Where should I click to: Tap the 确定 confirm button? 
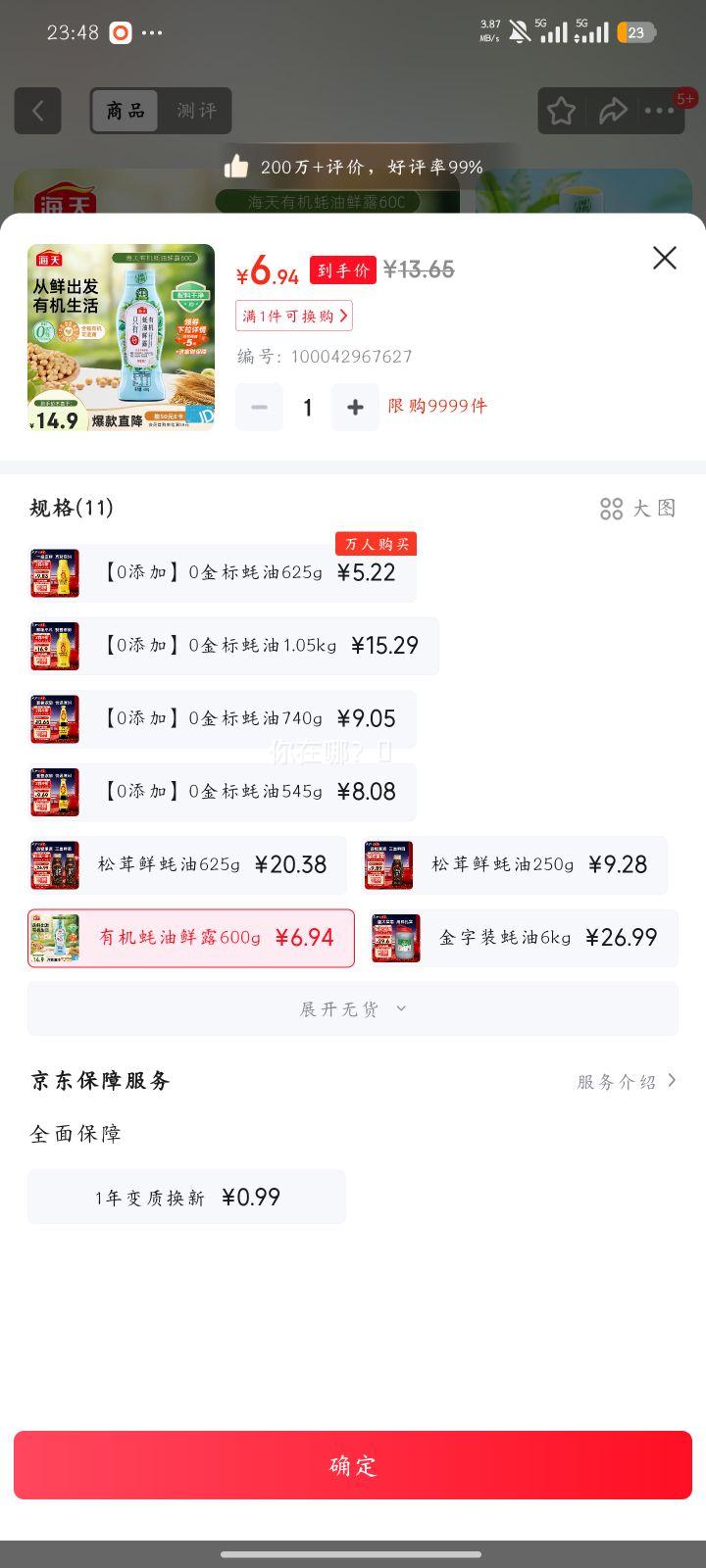point(353,1465)
